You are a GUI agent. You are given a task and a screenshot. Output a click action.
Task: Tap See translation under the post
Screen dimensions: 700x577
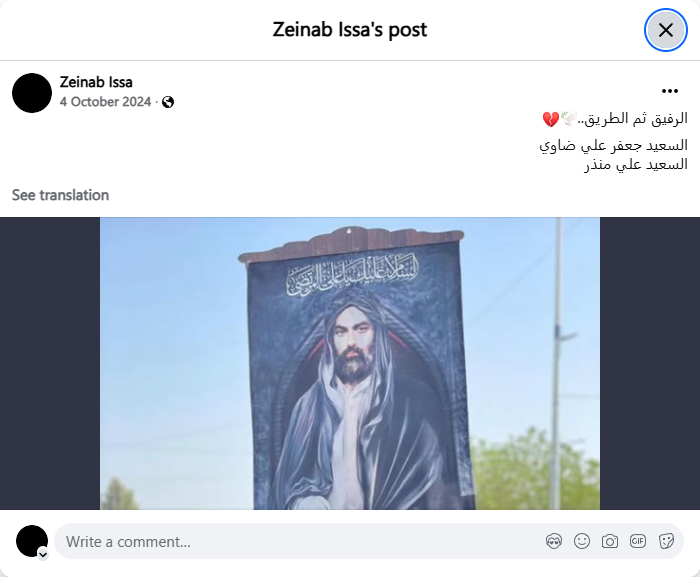pyautogui.click(x=60, y=195)
